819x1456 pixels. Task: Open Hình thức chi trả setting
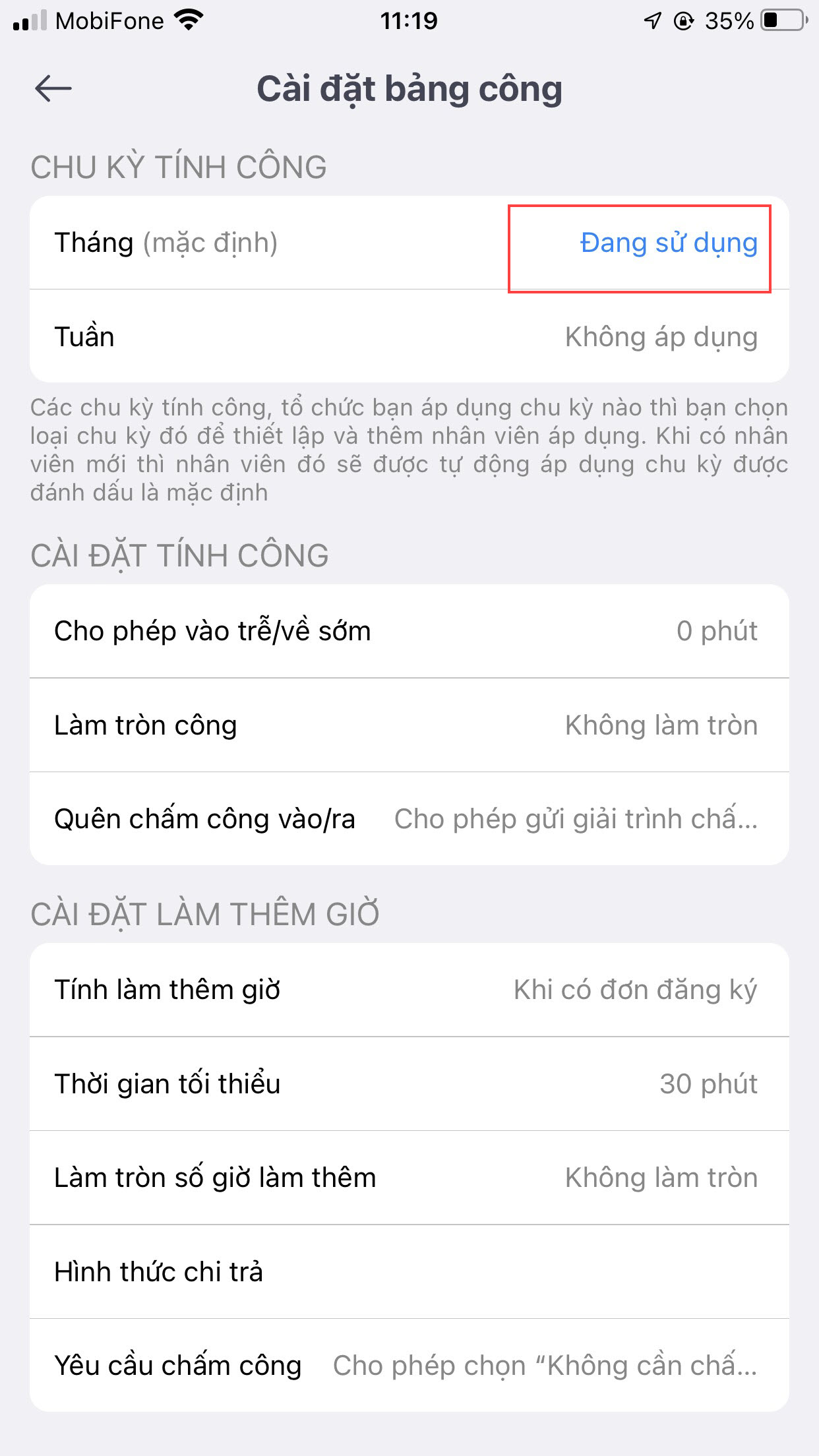409,1272
